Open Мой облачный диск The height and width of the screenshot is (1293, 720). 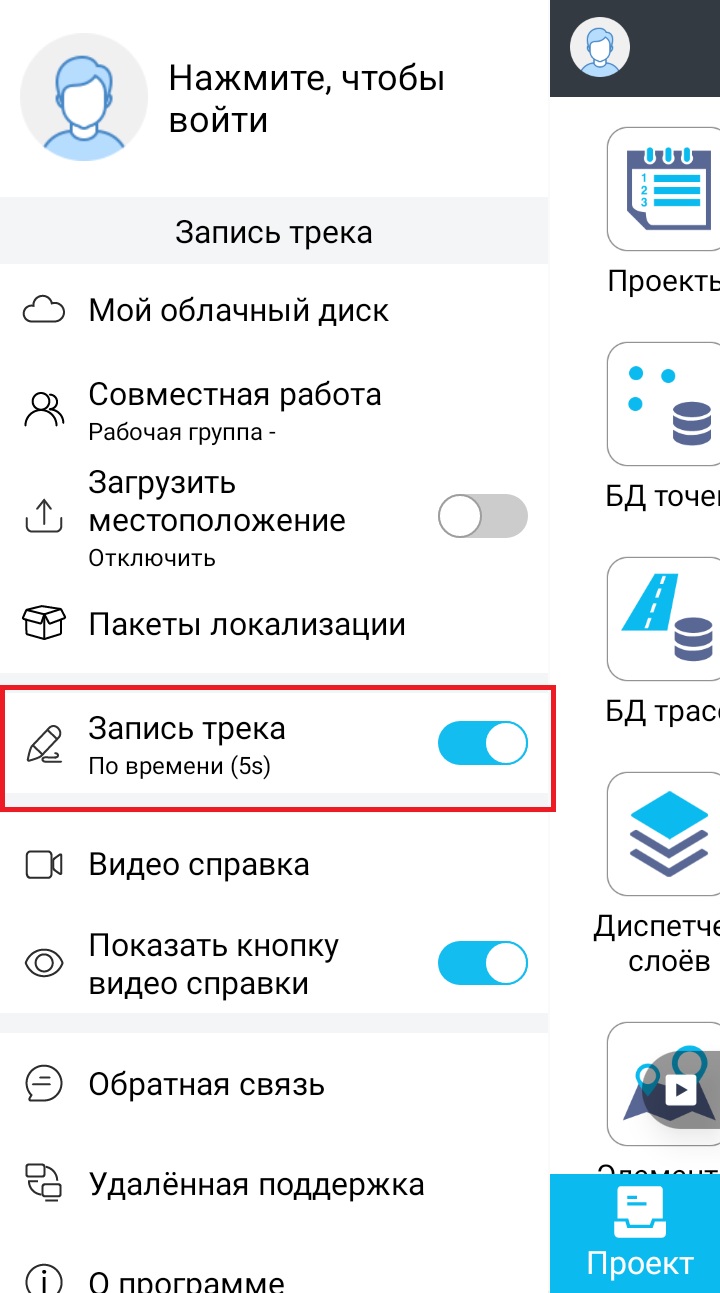238,310
